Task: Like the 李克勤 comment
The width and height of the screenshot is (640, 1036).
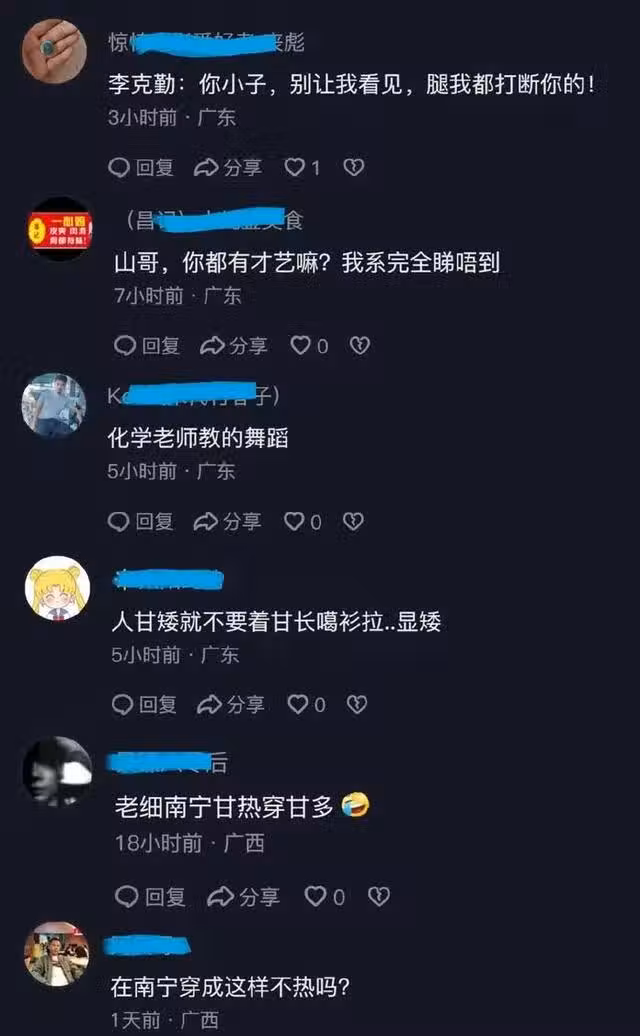Action: click(302, 168)
